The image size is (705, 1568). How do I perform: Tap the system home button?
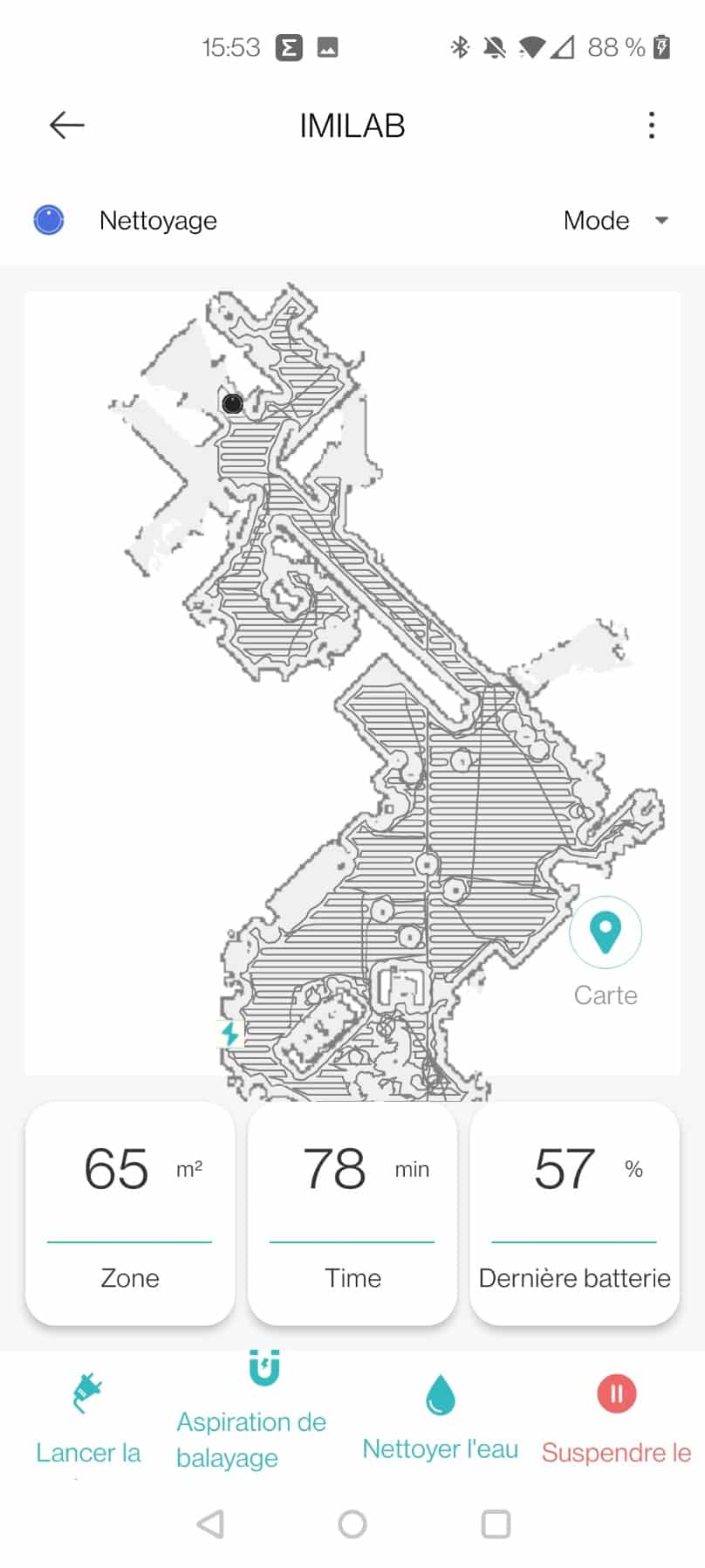click(352, 1524)
